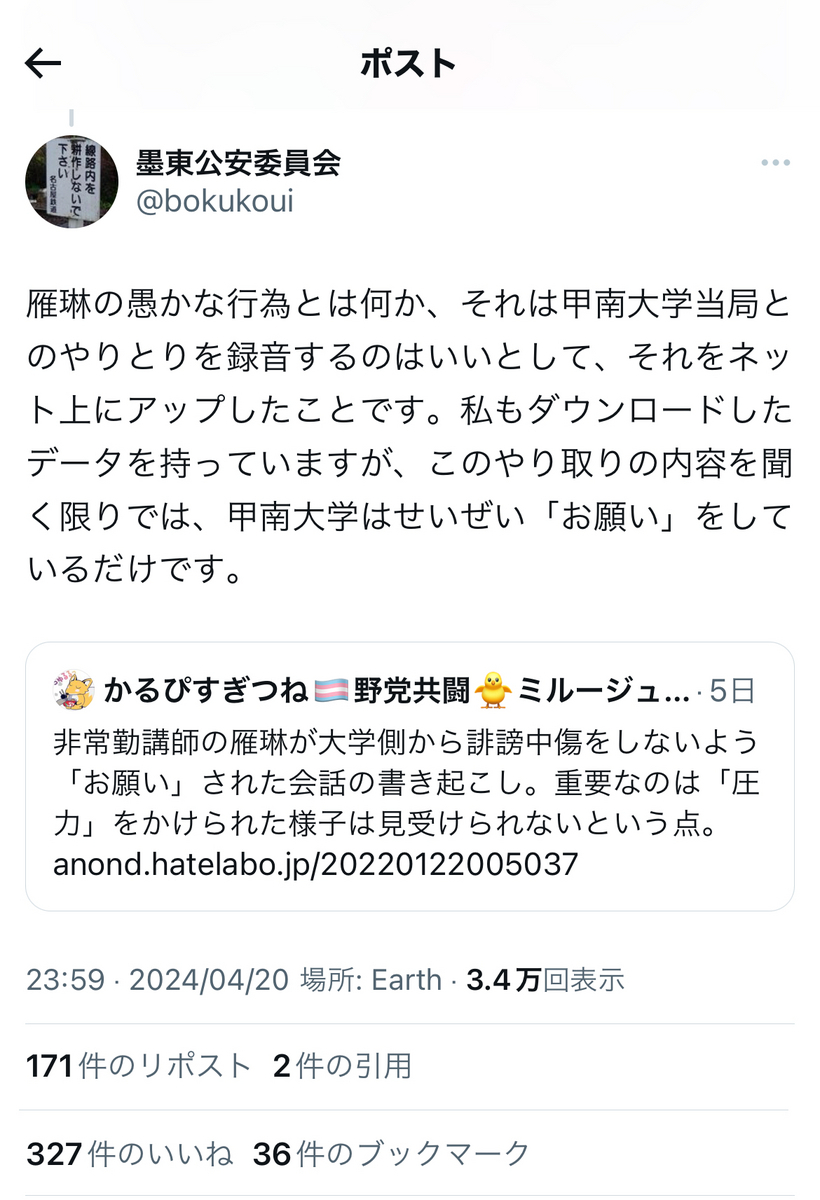Open 墨東公安委員会's profile picture
820x1200 pixels.
(x=71, y=182)
